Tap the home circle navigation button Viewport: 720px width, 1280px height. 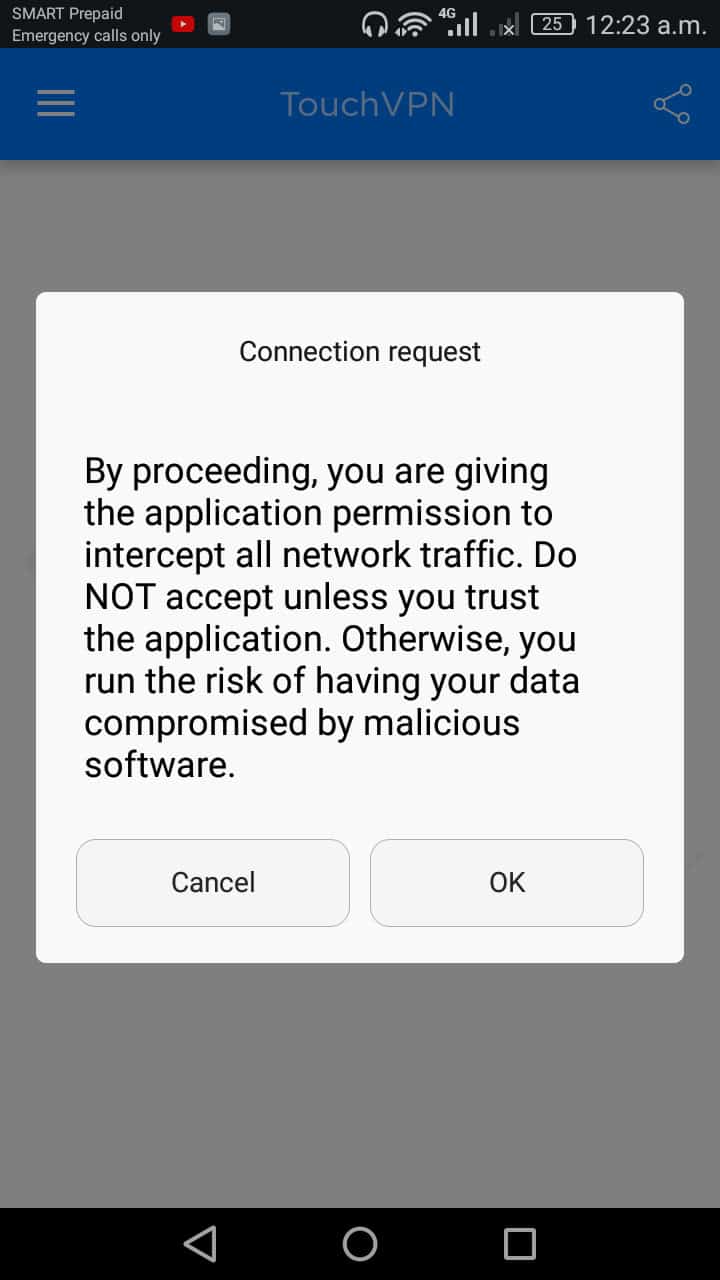point(360,1243)
